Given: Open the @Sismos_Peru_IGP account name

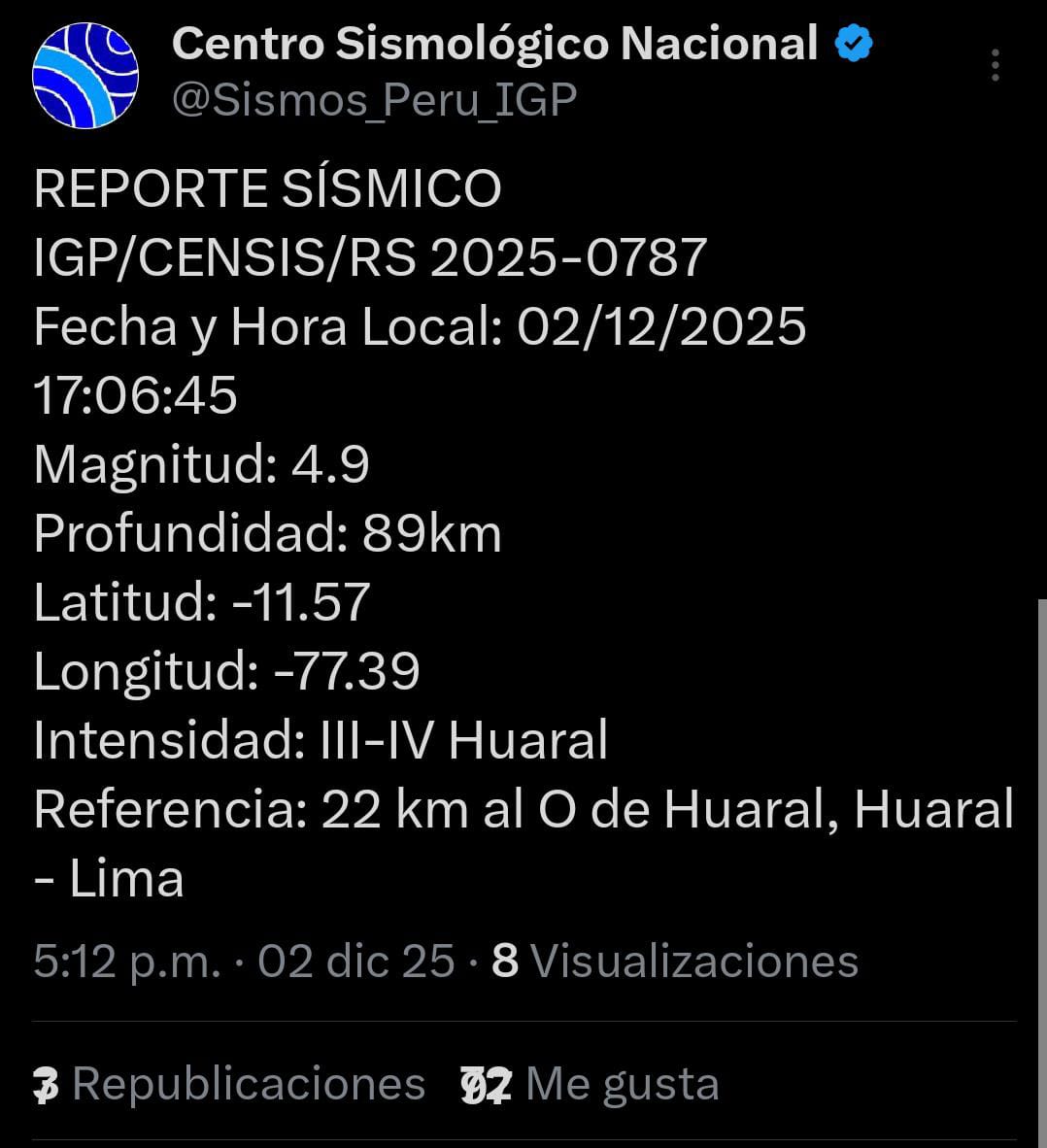Looking at the screenshot, I should pos(374,99).
